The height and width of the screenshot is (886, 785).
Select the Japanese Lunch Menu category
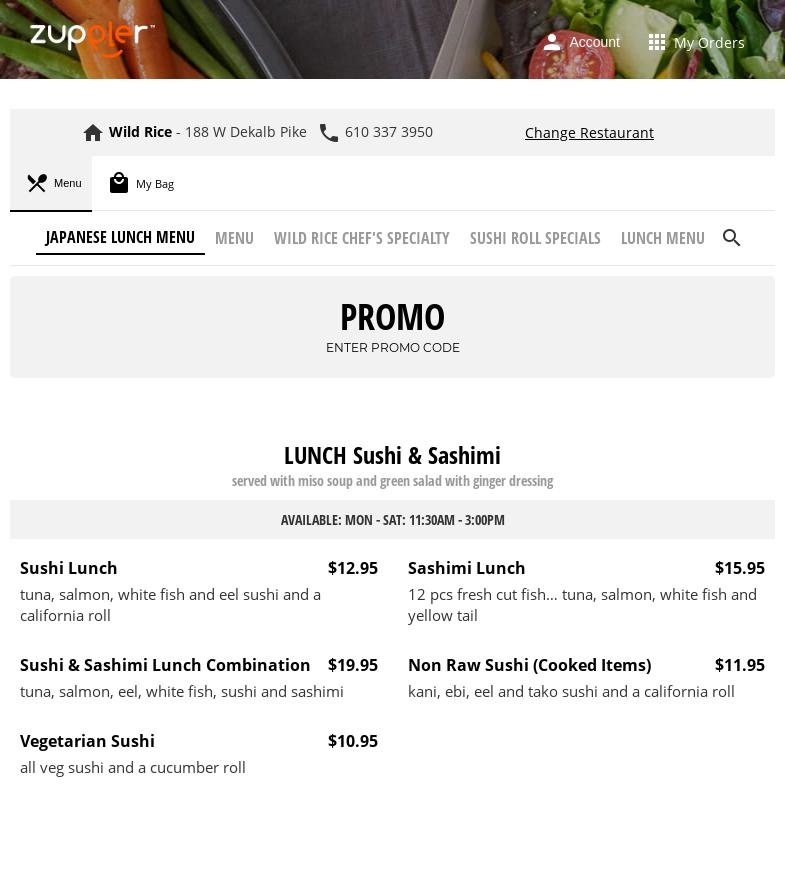point(120,237)
